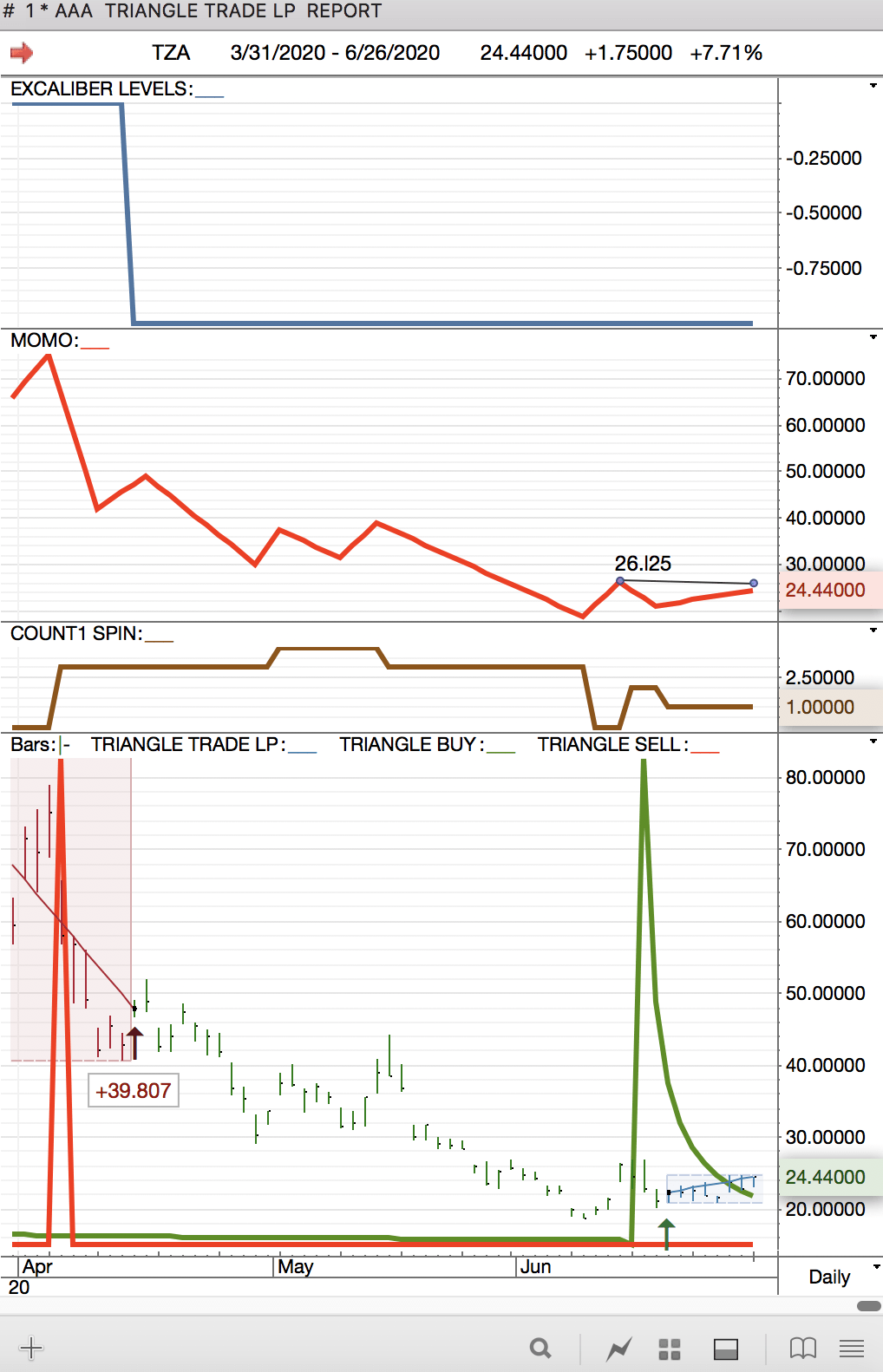
Task: Expand the Count1 Spin pane menu
Action: pyautogui.click(x=873, y=630)
